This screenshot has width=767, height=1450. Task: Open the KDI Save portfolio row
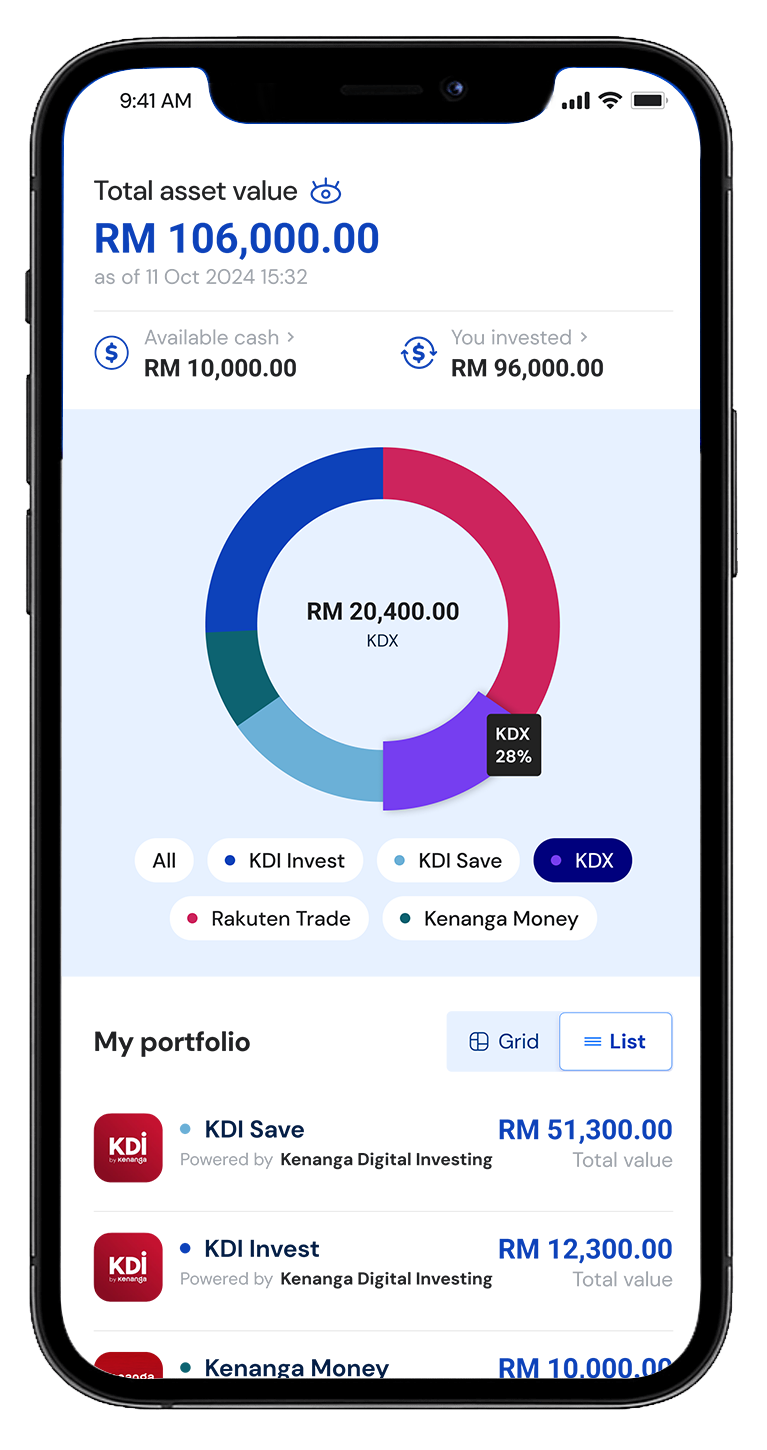382,1146
